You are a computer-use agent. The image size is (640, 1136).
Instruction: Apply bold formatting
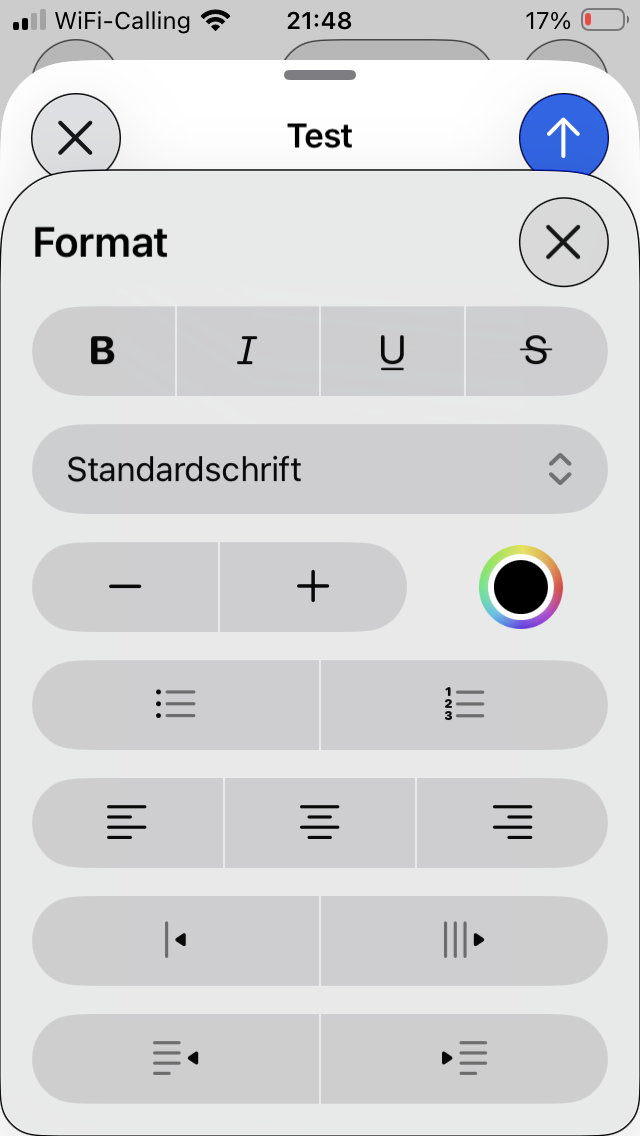click(104, 351)
